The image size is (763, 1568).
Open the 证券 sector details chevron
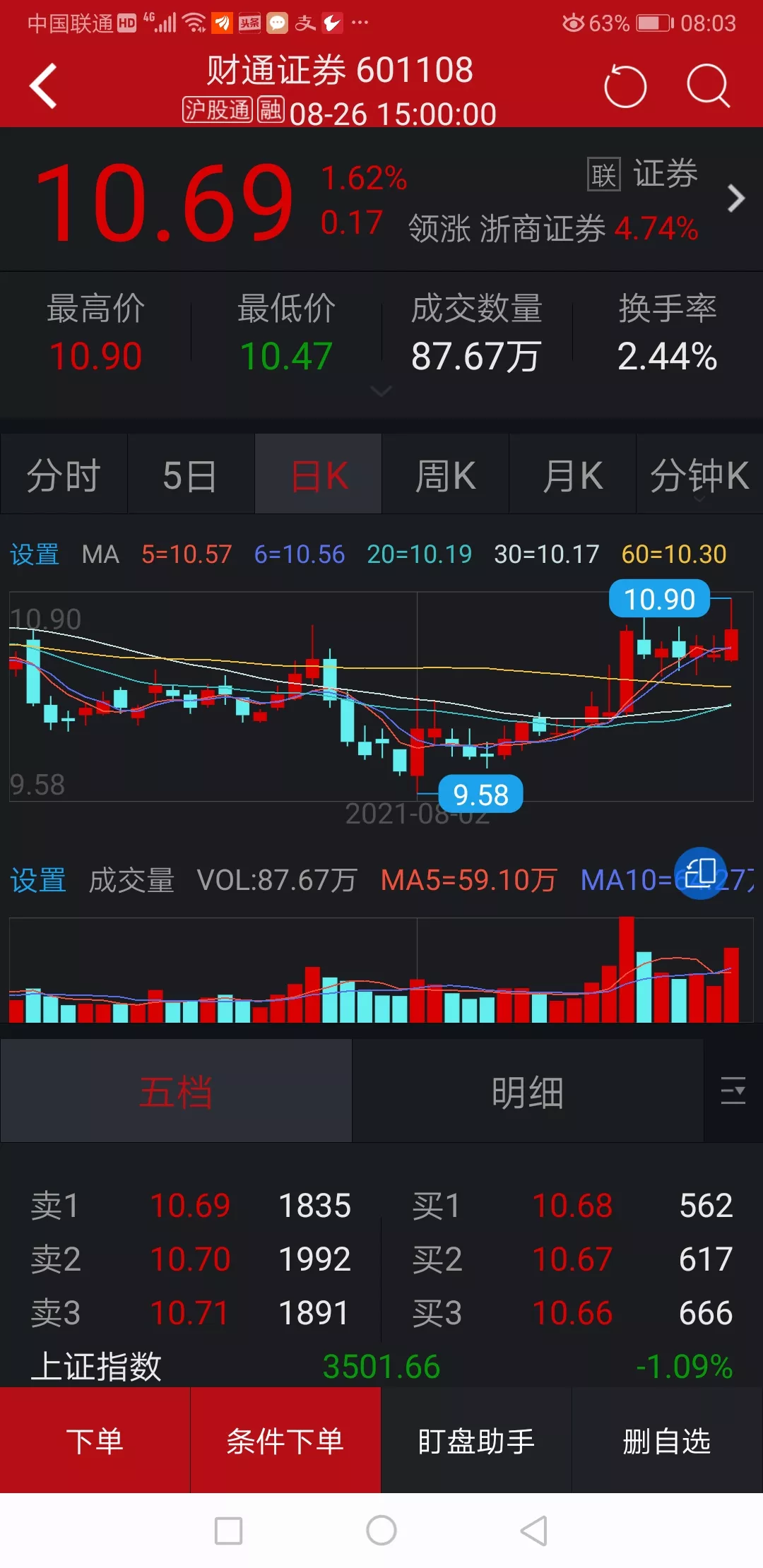pos(735,198)
